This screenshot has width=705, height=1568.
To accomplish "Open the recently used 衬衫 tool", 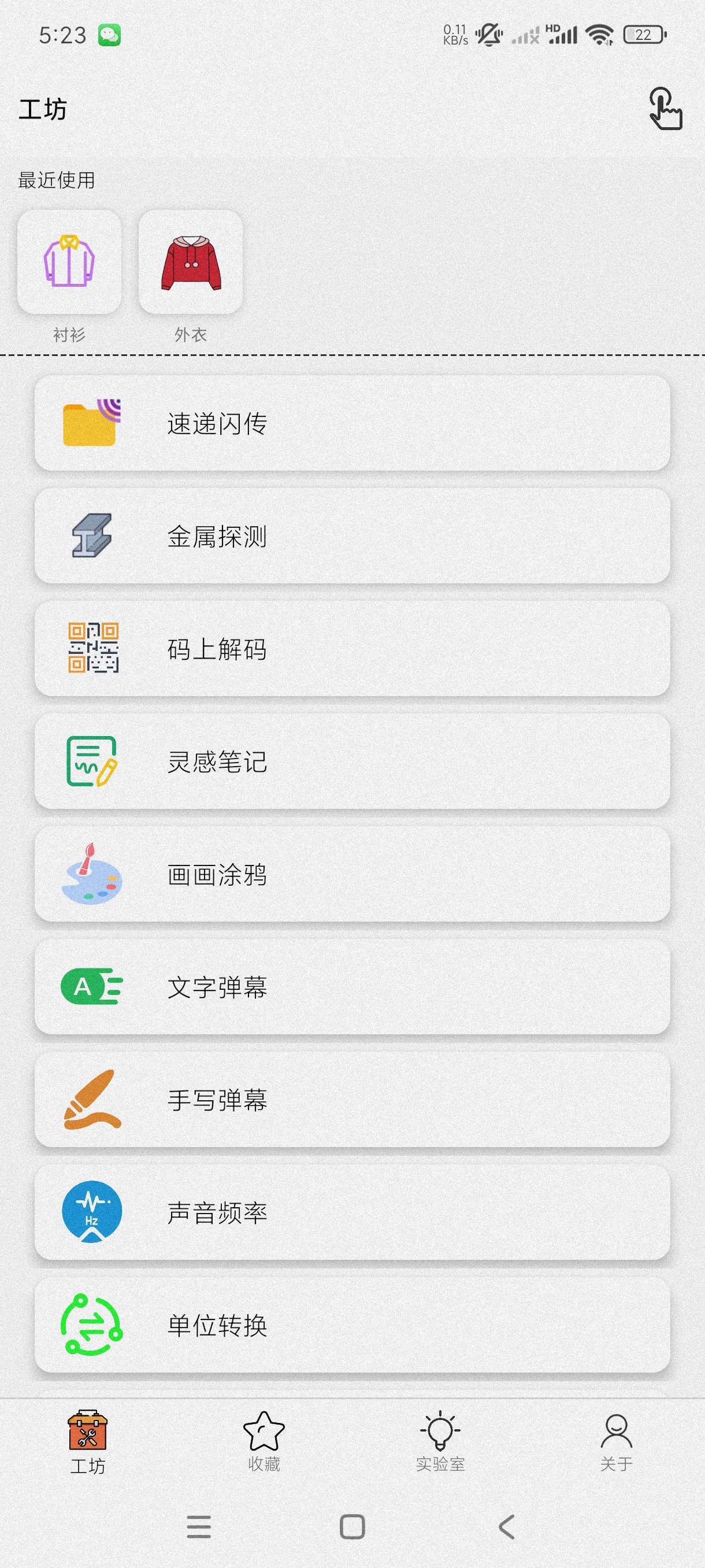I will pos(69,262).
